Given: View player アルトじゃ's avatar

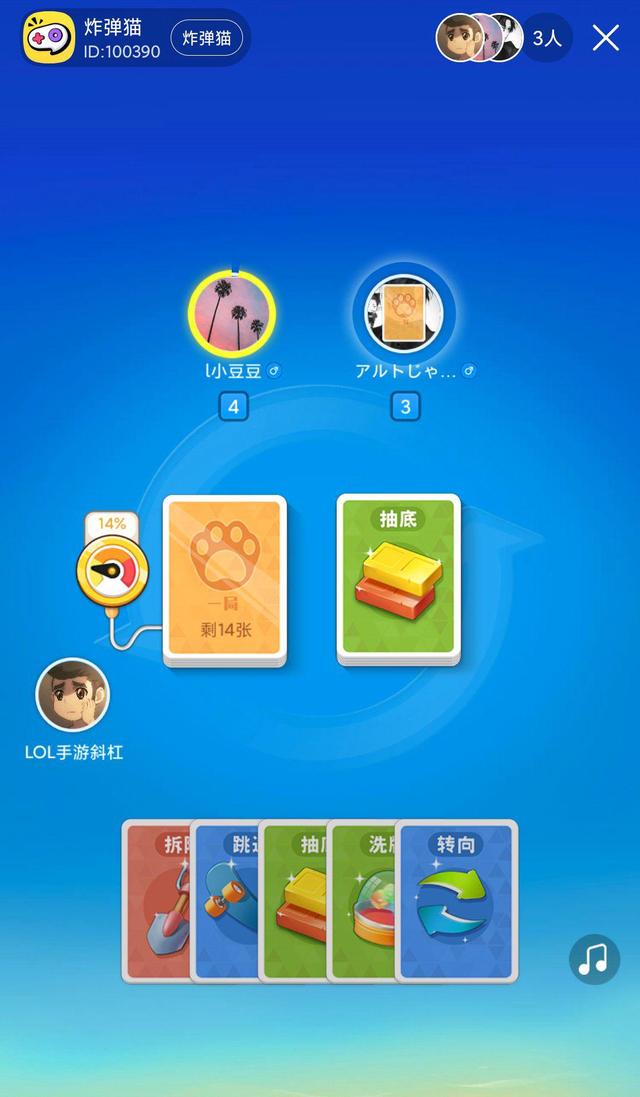Looking at the screenshot, I should pyautogui.click(x=404, y=313).
